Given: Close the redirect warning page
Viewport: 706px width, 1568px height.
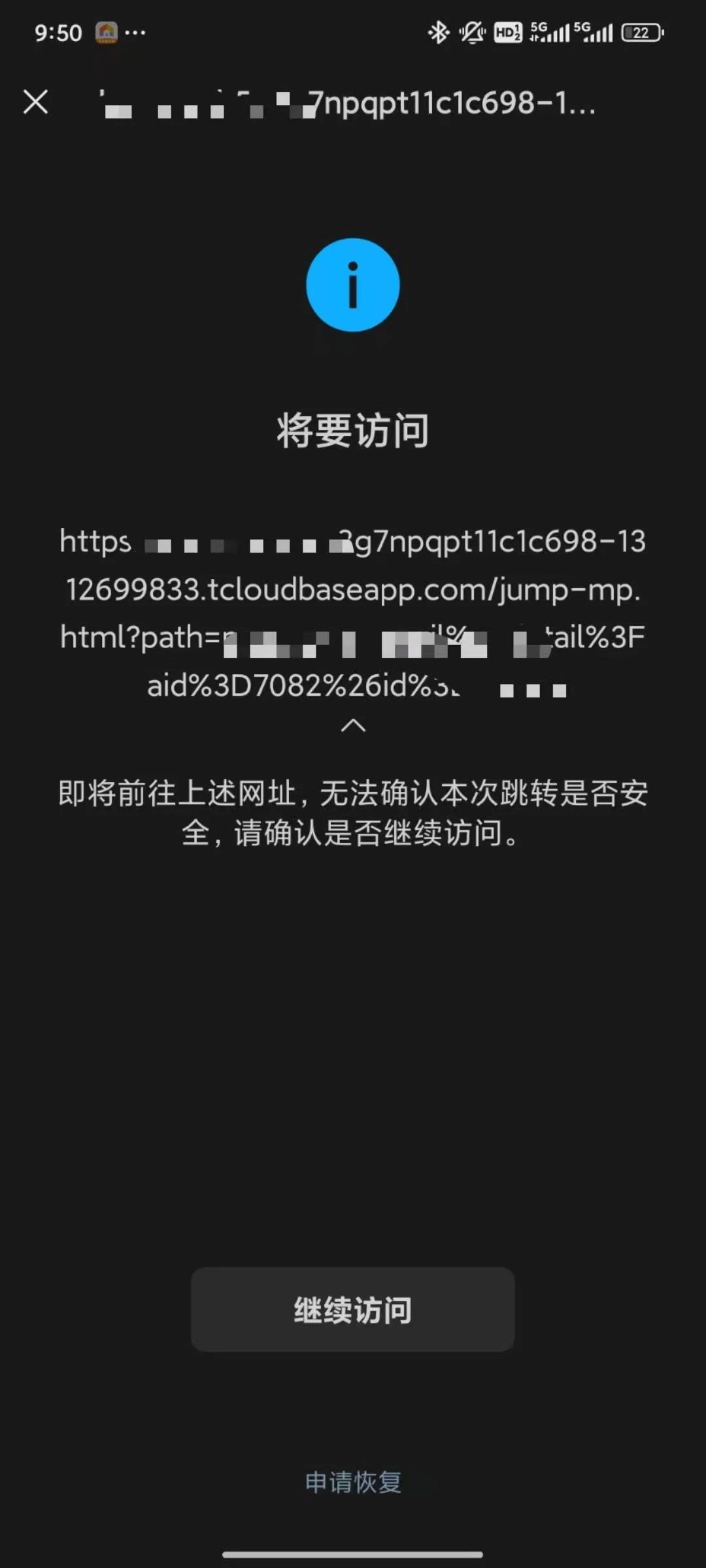Looking at the screenshot, I should click(35, 102).
